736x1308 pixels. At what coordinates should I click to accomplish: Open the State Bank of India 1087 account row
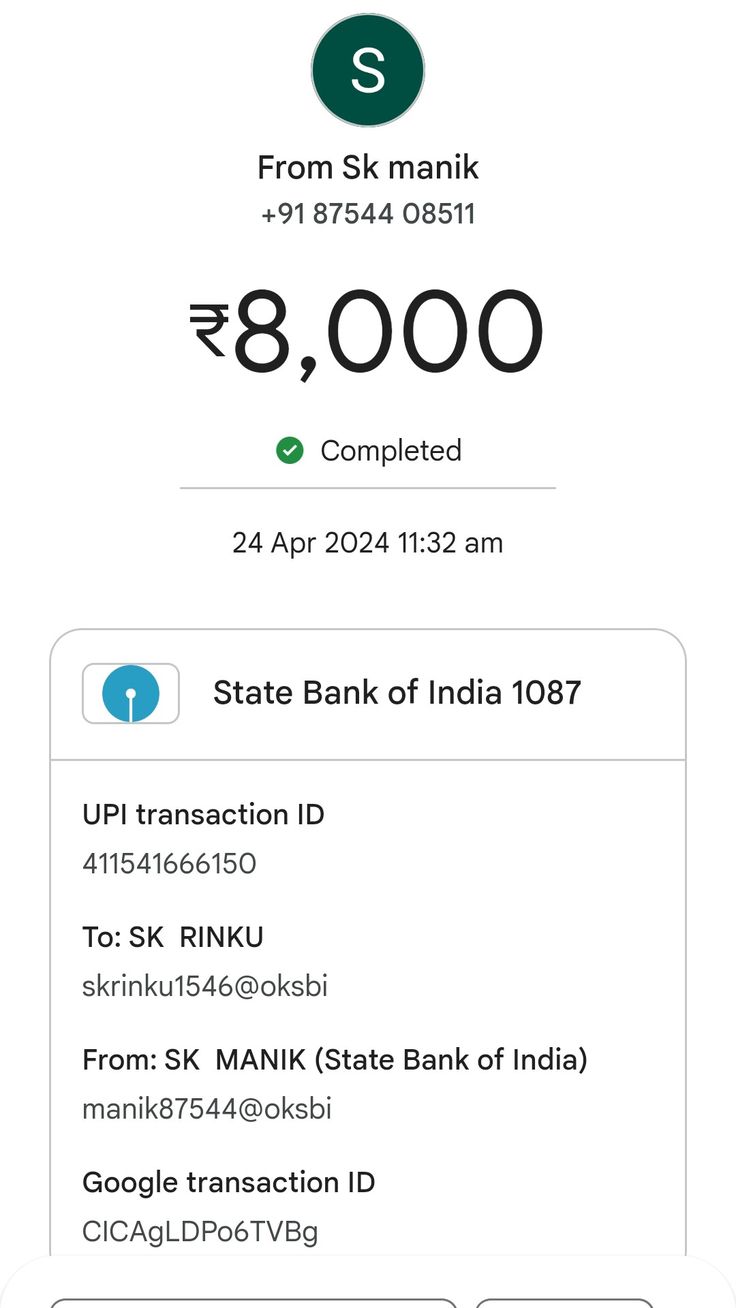[x=367, y=693]
